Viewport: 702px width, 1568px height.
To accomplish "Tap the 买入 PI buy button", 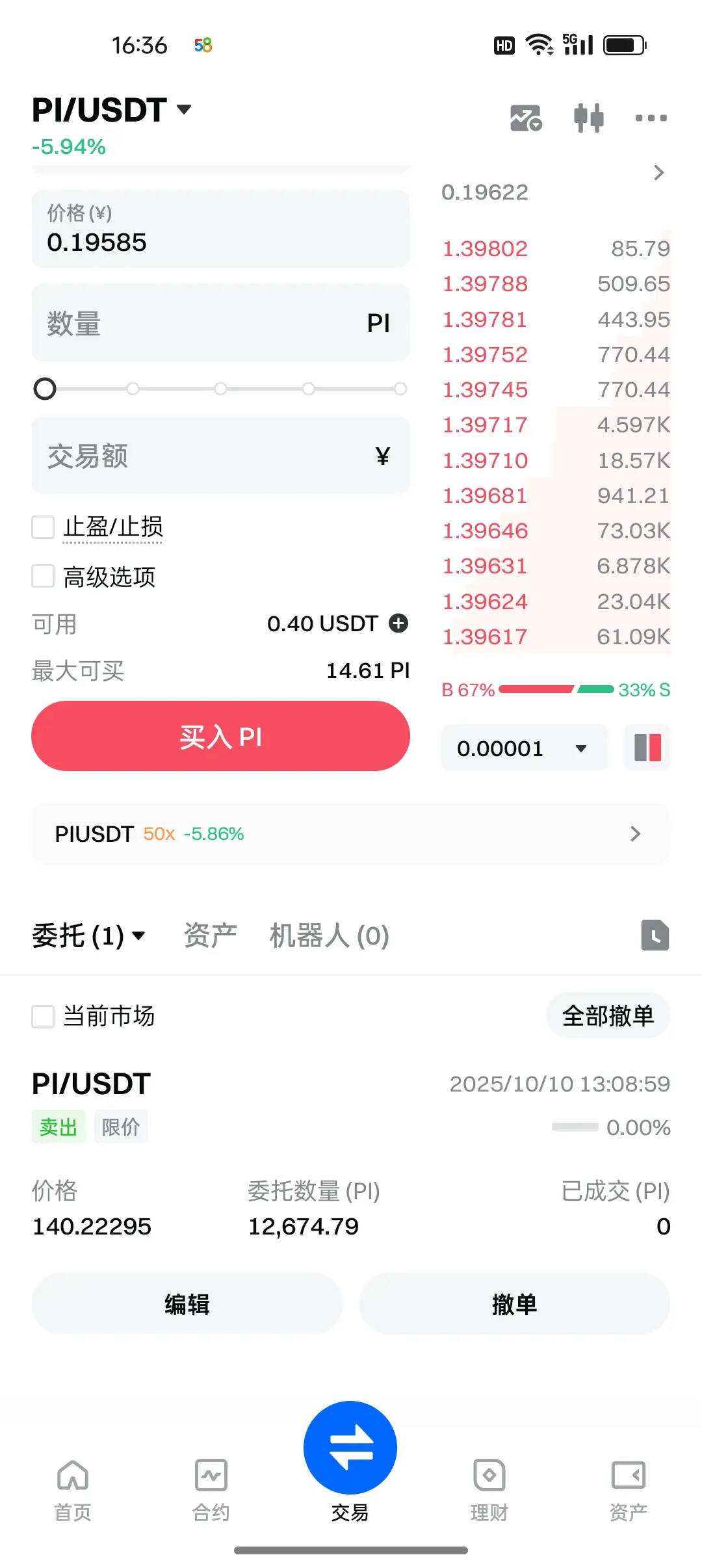I will 220,737.
